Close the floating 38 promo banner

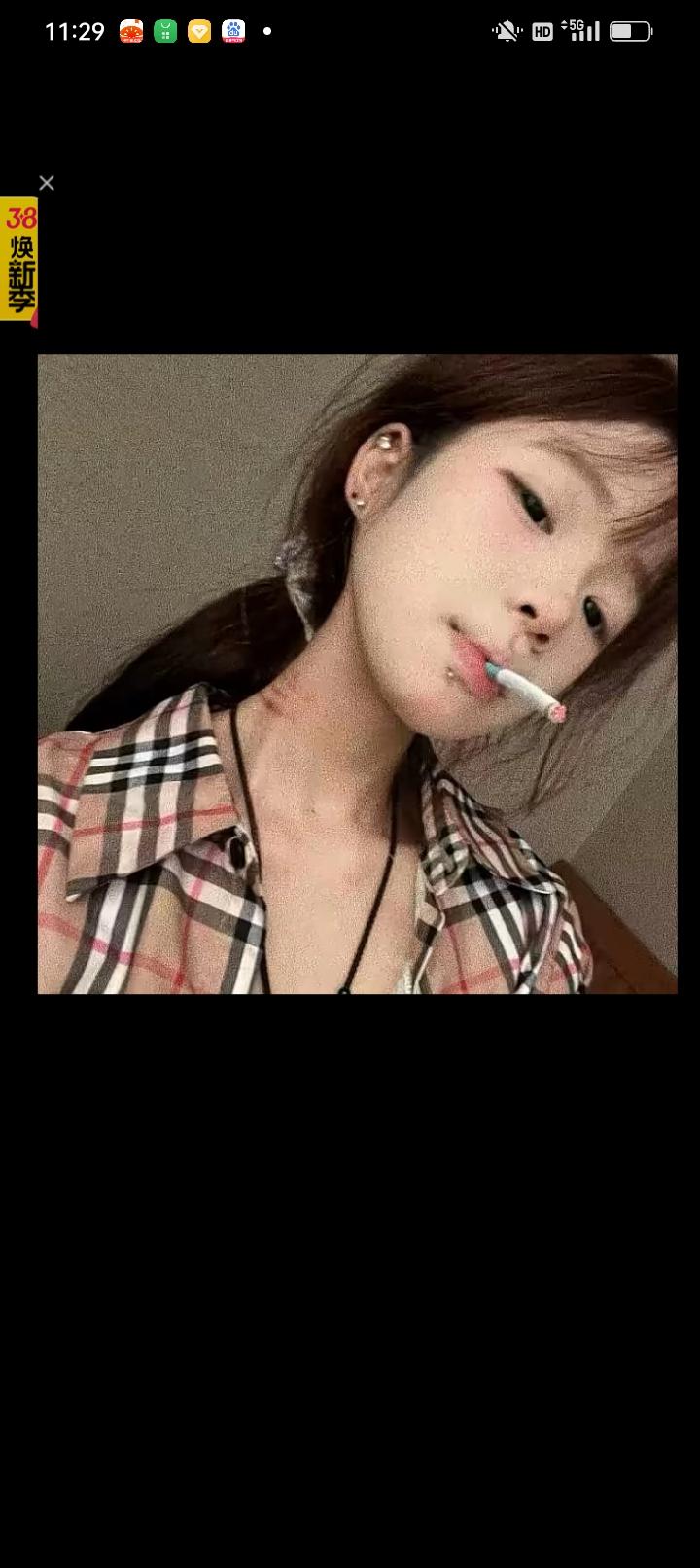coord(46,183)
